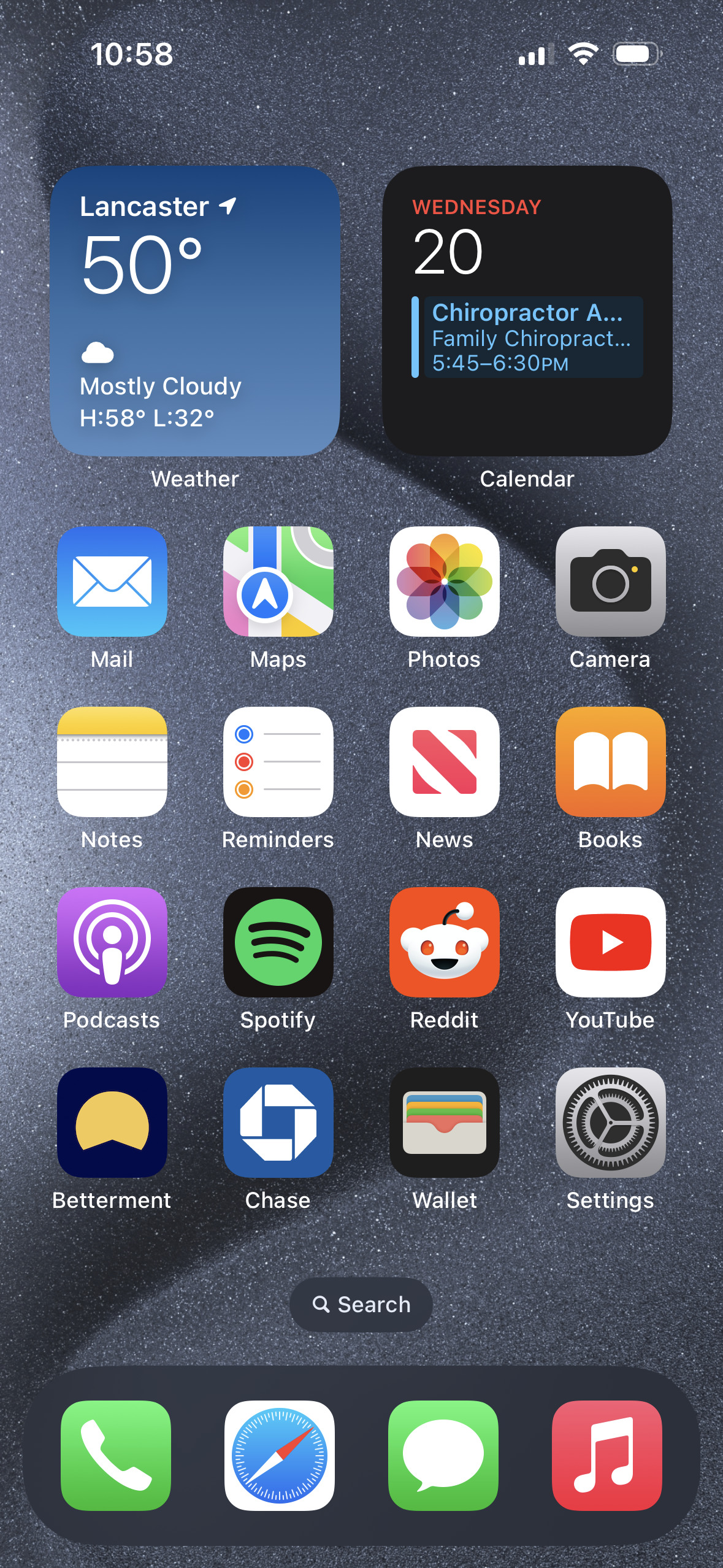This screenshot has height=1568, width=723.
Task: Open the Books app
Action: pos(610,761)
